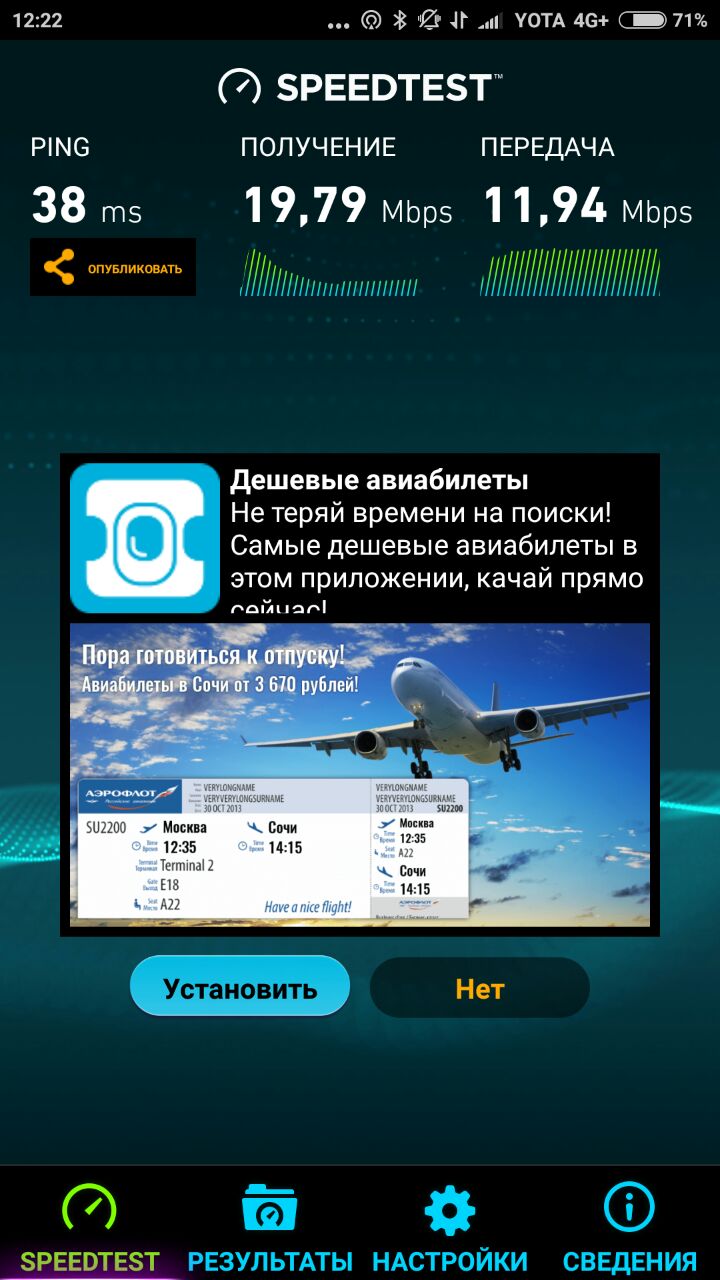This screenshot has height=1280, width=720.
Task: Tap the Опубликовать share button
Action: [x=113, y=267]
